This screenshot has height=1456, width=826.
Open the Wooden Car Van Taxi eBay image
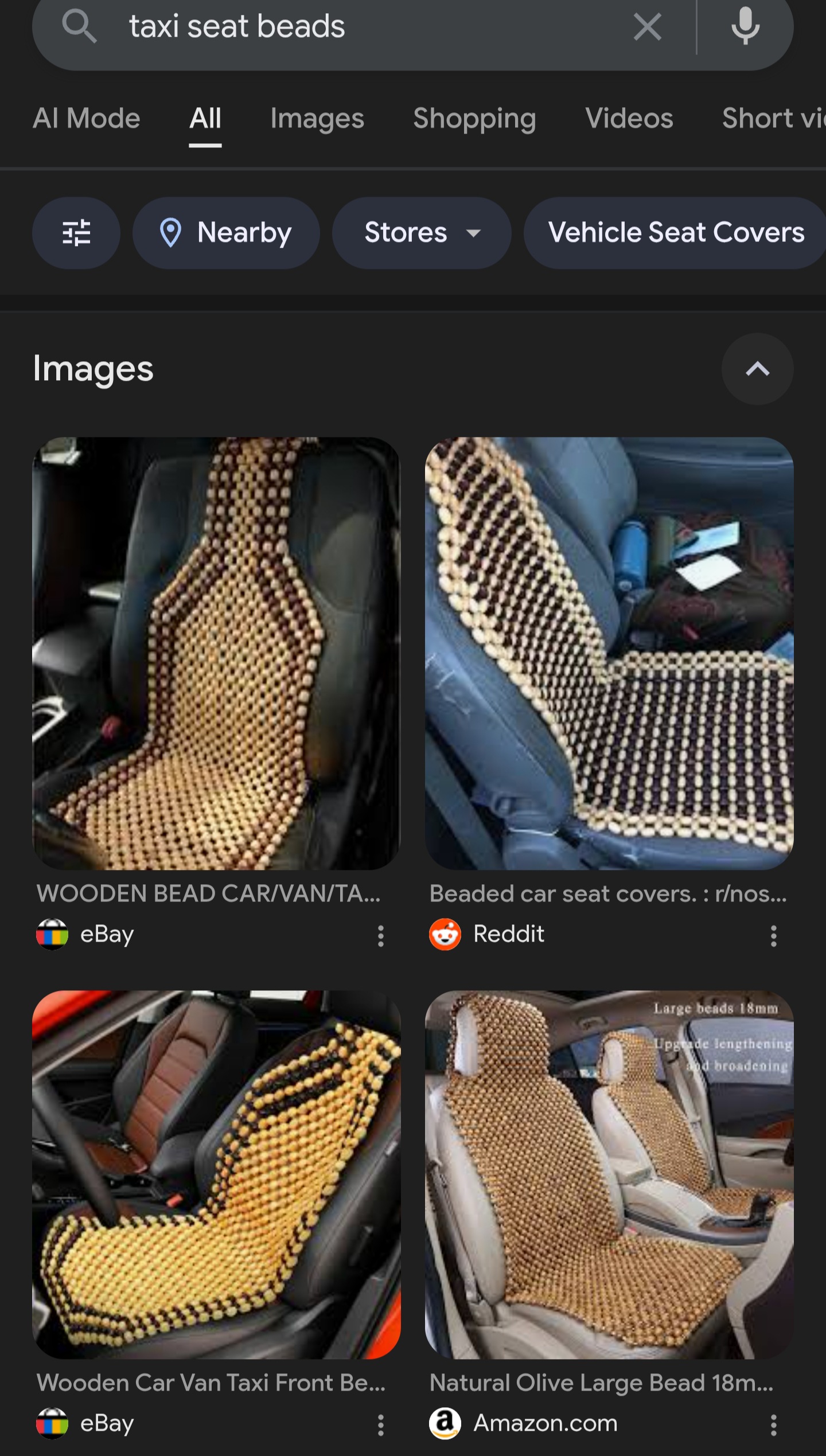[216, 1174]
